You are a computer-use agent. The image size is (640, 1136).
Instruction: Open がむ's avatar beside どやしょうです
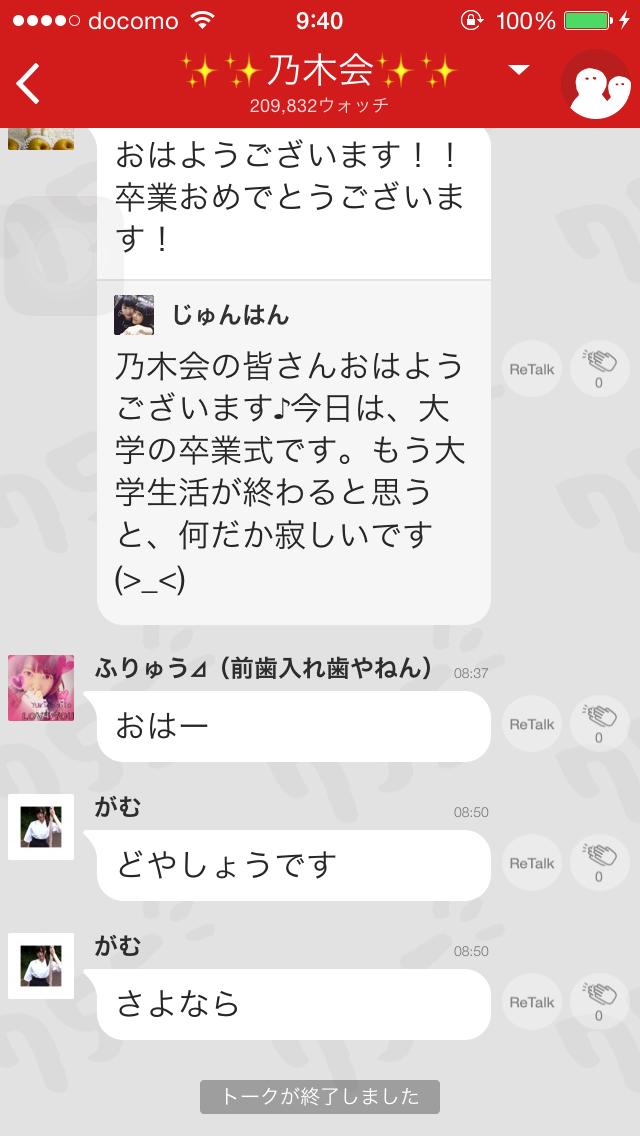coord(41,827)
